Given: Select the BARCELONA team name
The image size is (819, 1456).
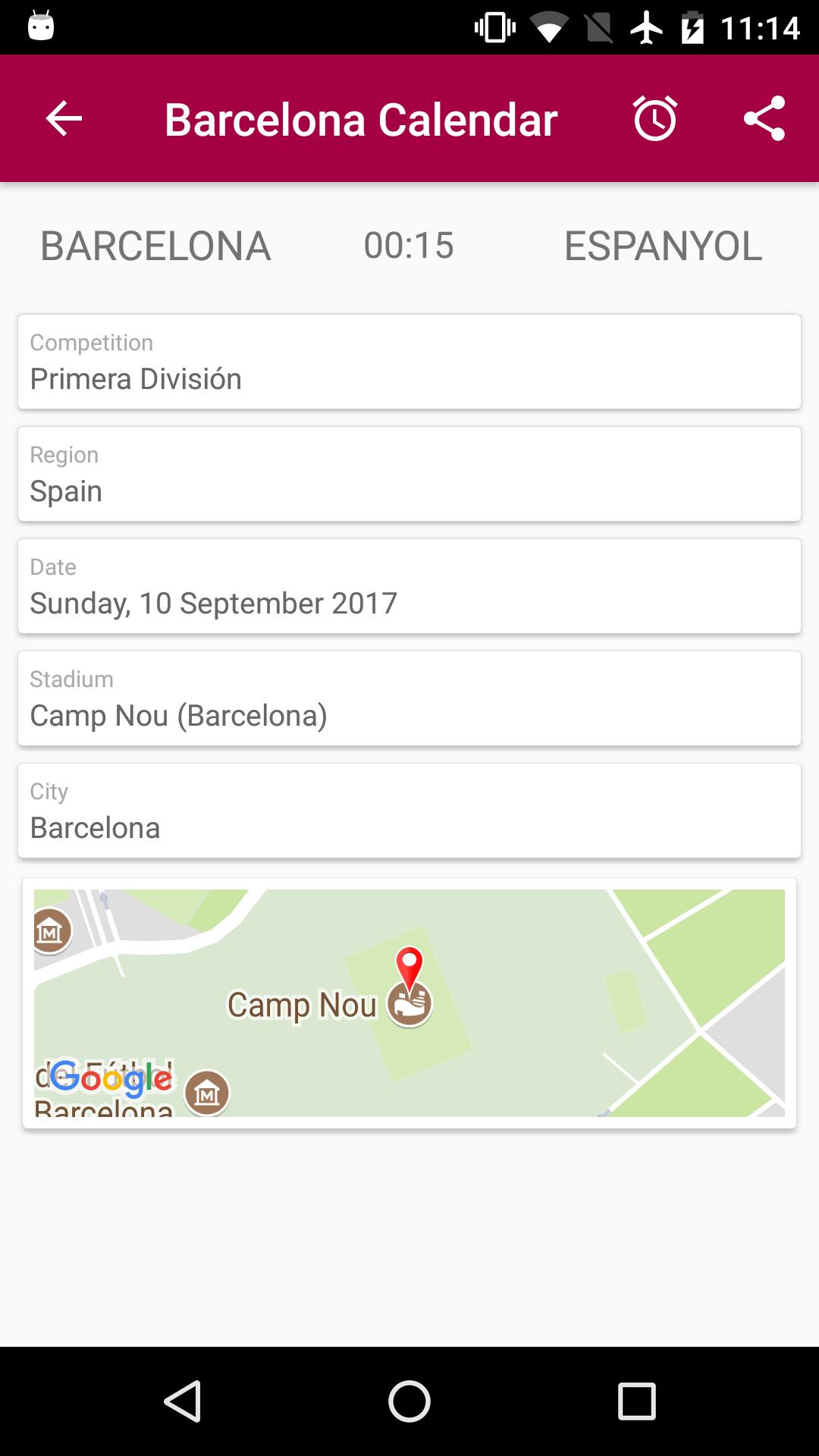Looking at the screenshot, I should click(x=155, y=244).
